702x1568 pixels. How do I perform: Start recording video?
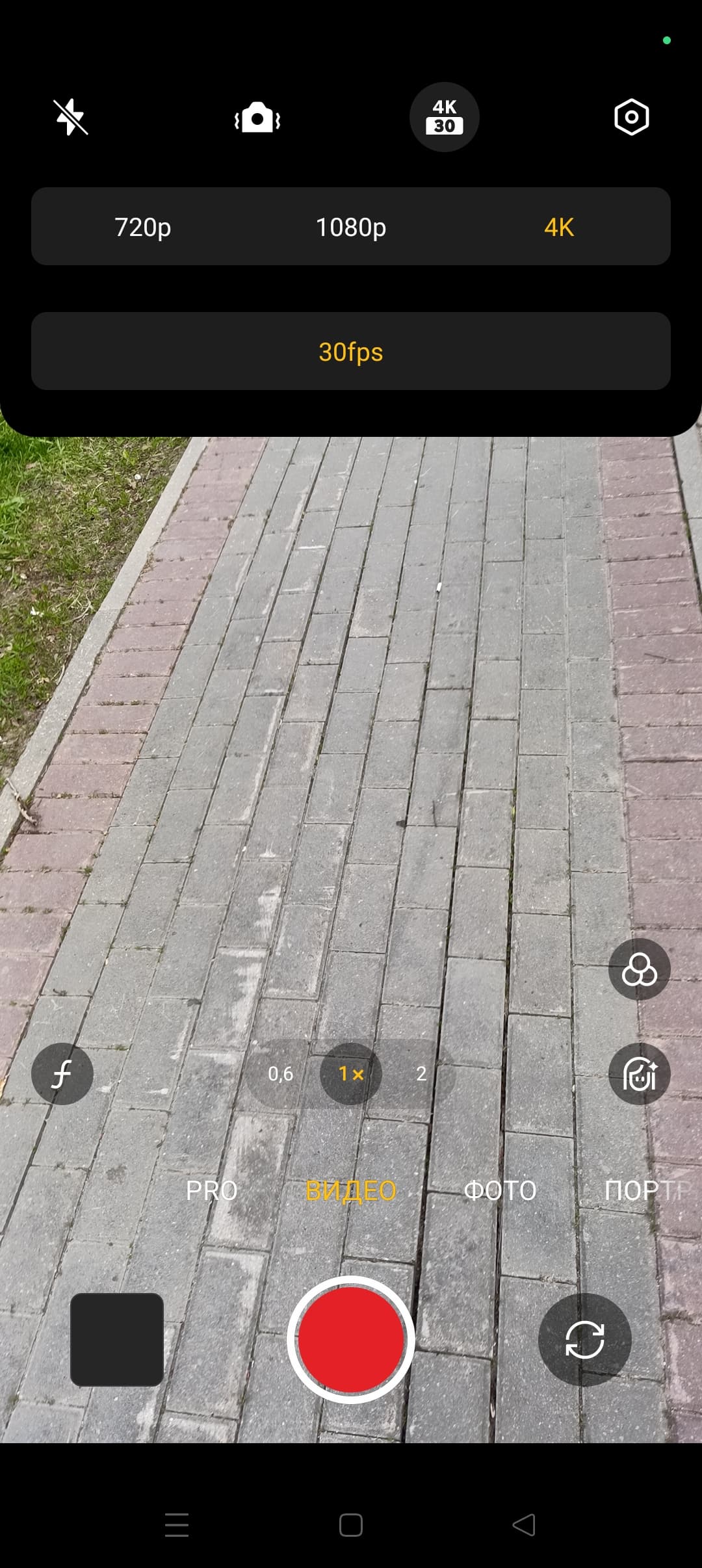pyautogui.click(x=351, y=1339)
